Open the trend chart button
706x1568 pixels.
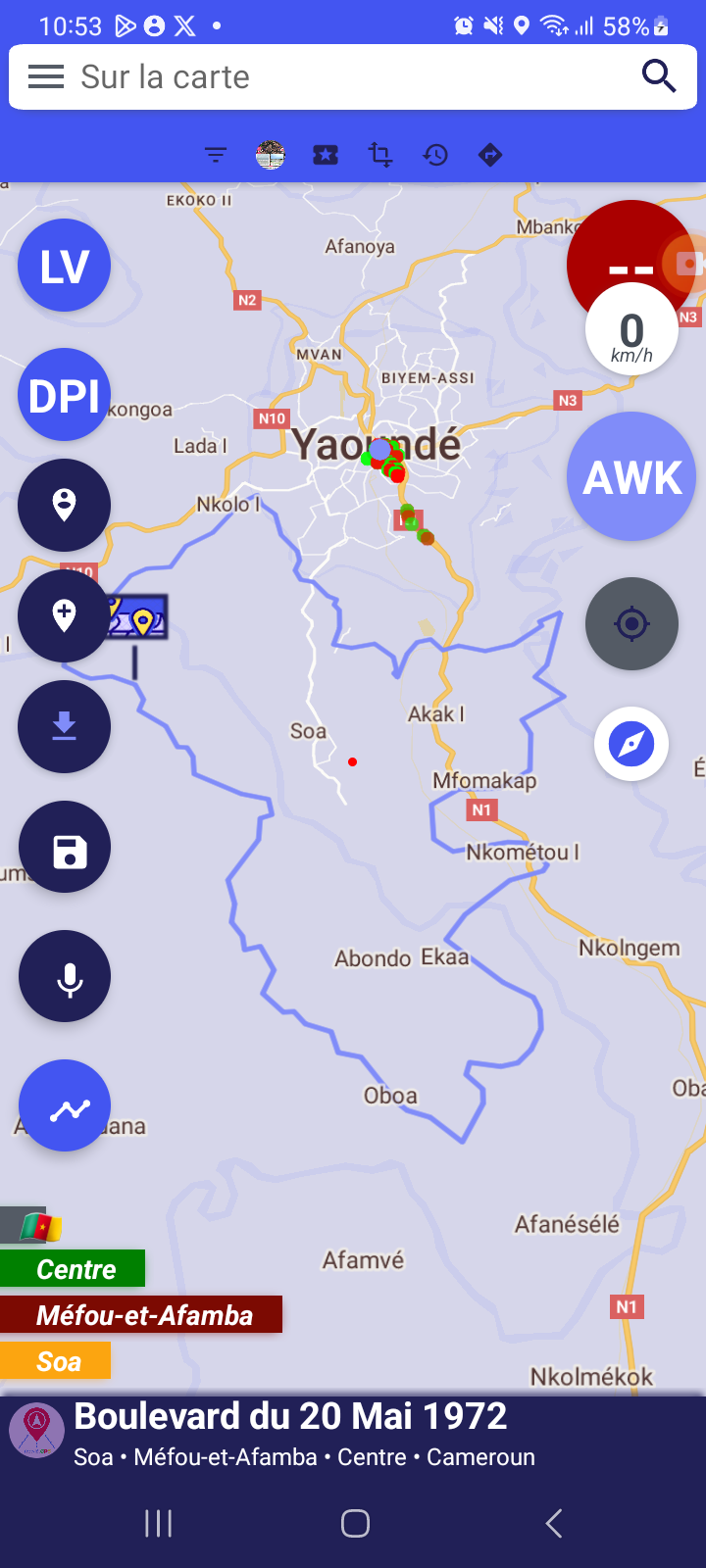point(65,1106)
